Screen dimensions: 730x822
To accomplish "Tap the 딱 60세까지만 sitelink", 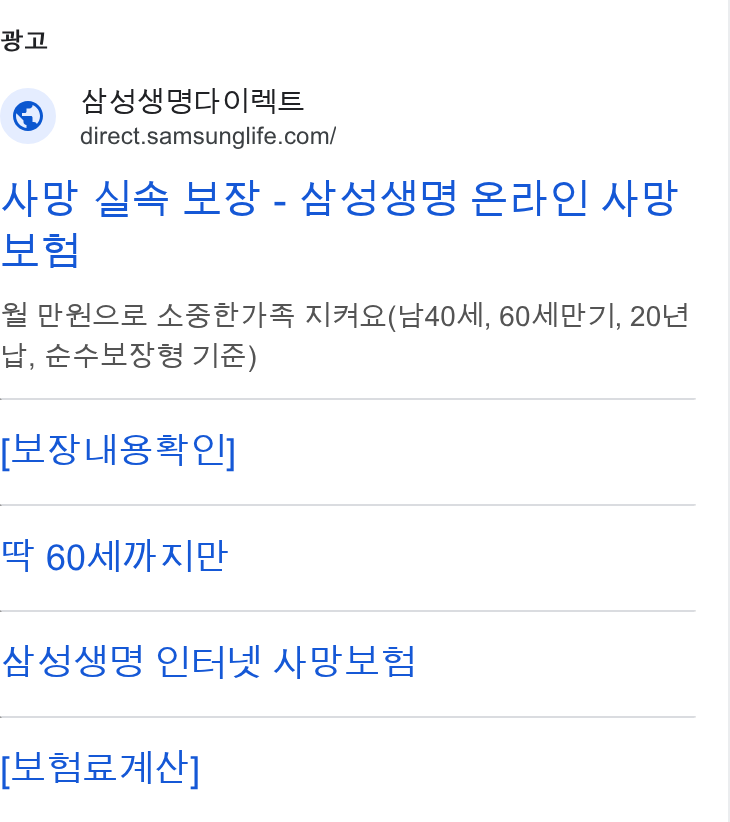I will (x=114, y=557).
